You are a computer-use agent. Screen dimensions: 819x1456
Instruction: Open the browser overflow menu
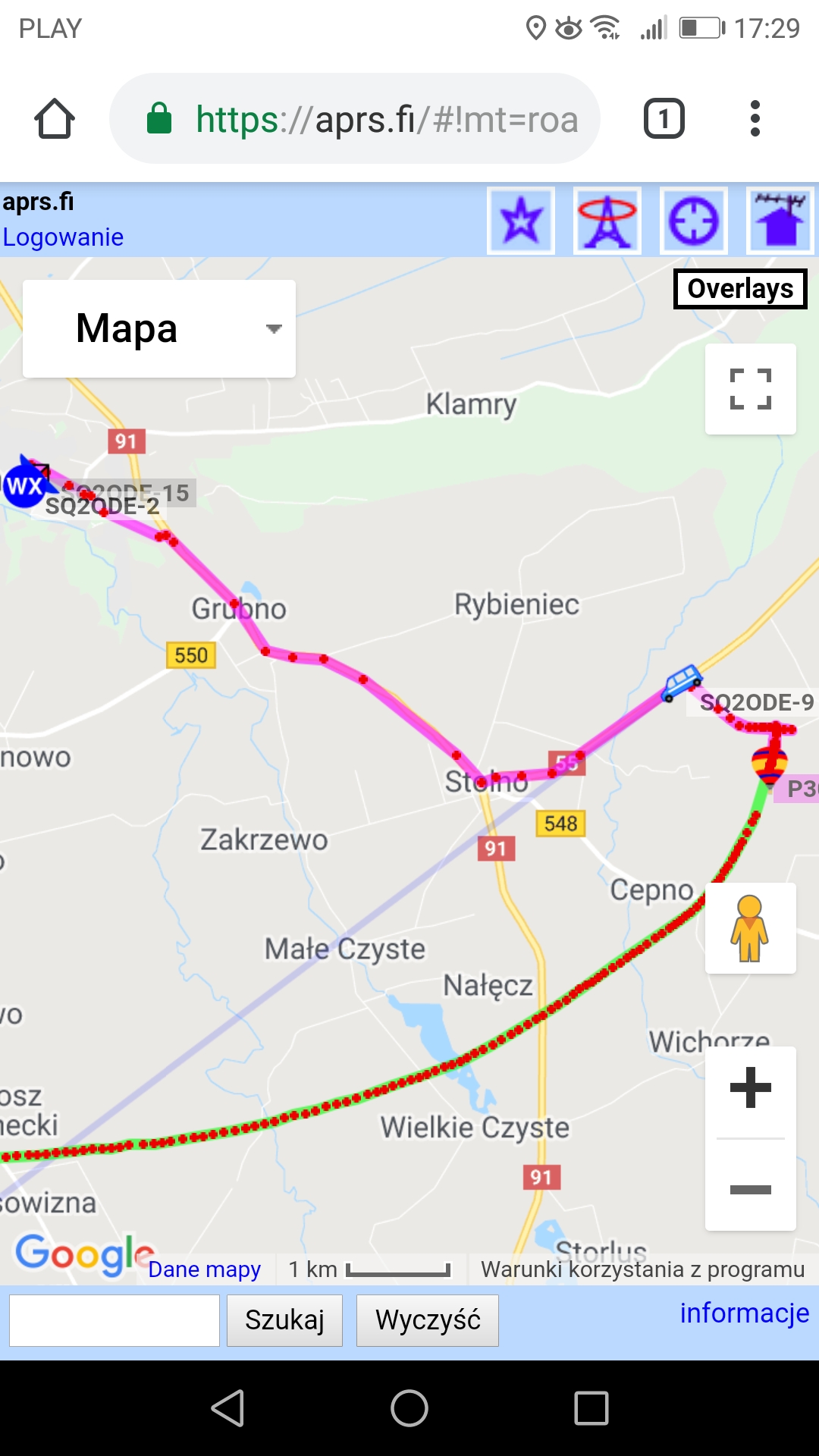[x=755, y=119]
